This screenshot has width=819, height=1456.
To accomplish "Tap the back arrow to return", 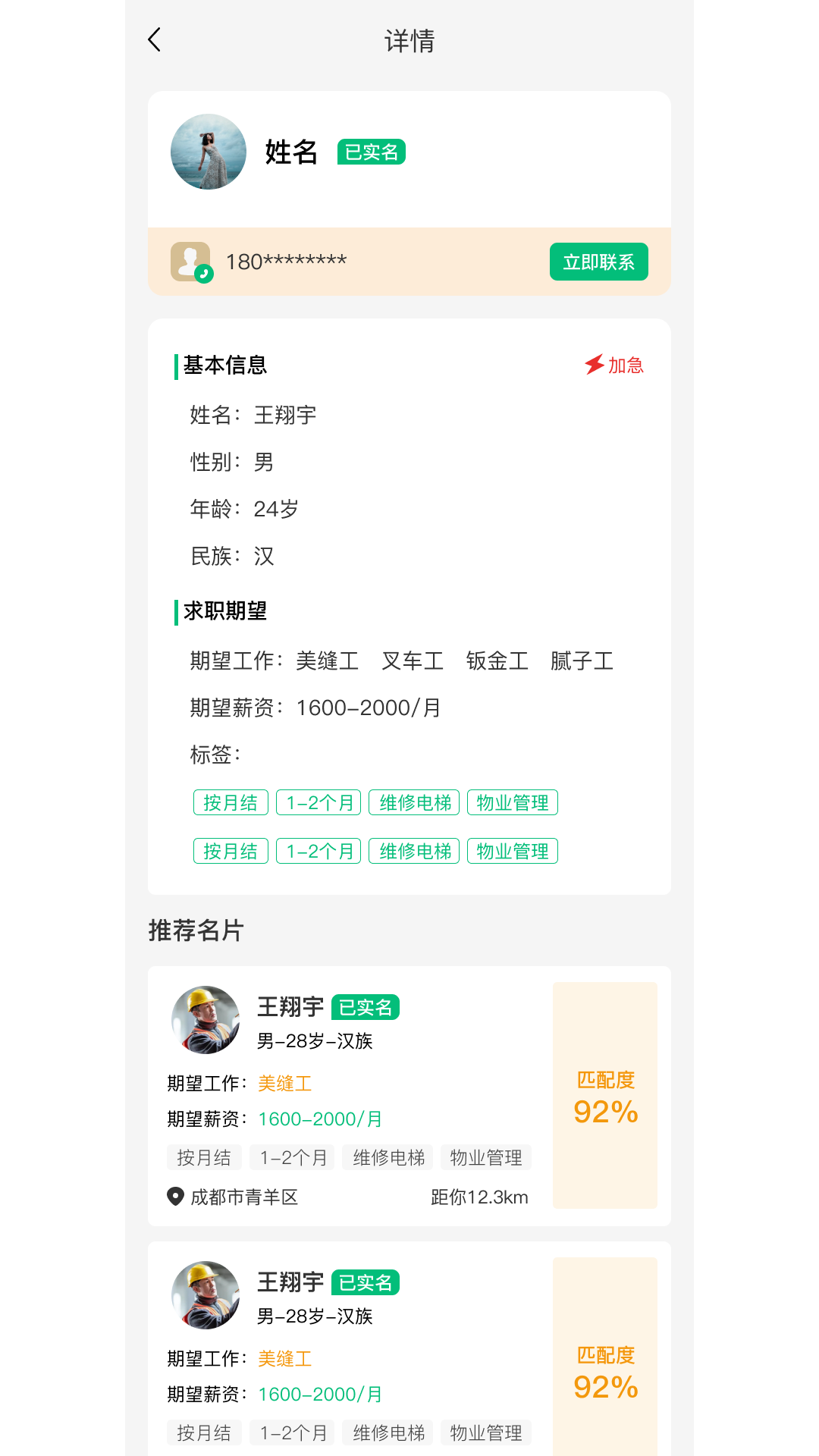I will 154,39.
